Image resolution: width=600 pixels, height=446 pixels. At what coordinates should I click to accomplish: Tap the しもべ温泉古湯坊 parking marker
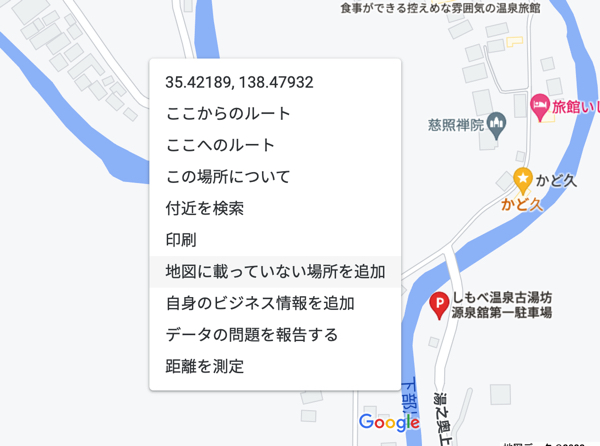click(438, 304)
